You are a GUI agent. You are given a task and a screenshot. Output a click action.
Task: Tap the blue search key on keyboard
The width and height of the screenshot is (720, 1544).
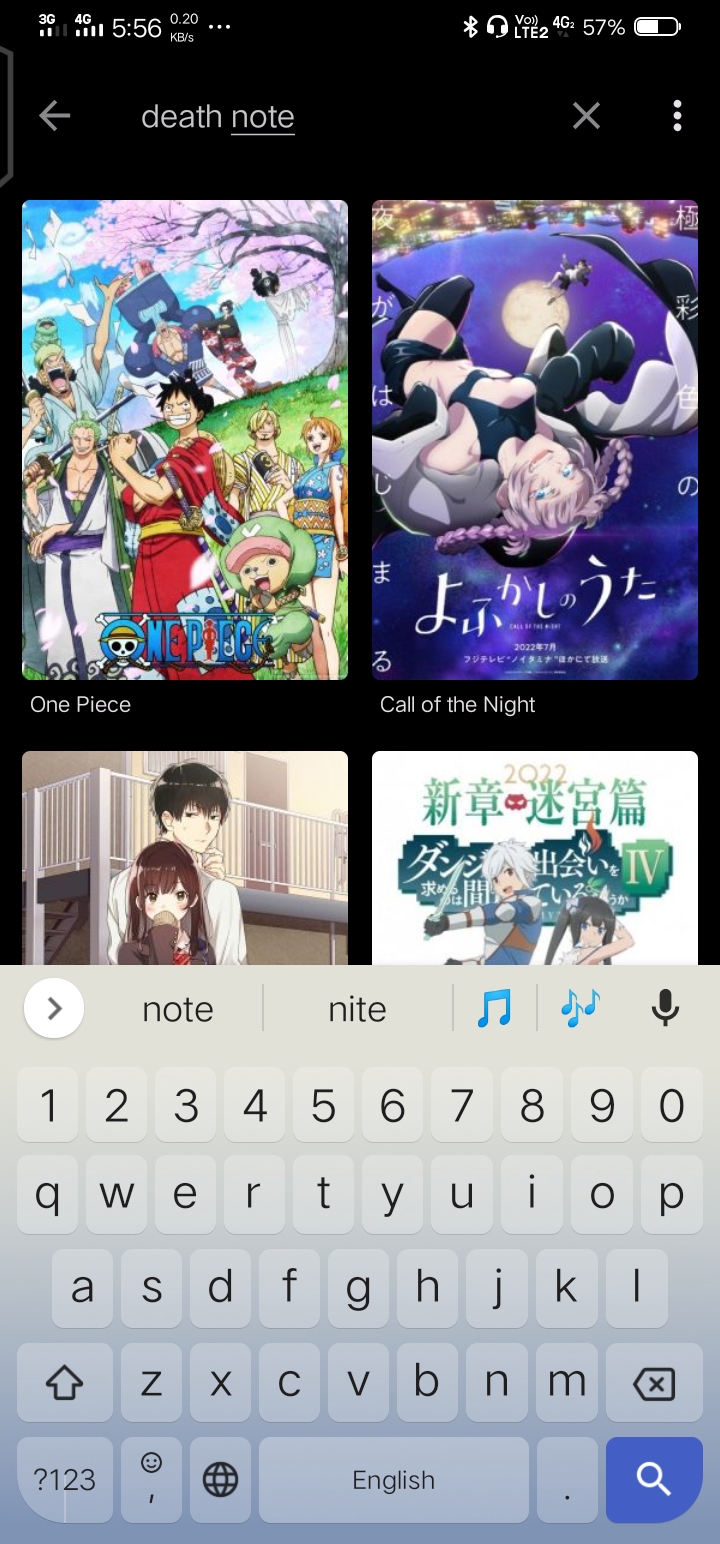click(x=653, y=1480)
